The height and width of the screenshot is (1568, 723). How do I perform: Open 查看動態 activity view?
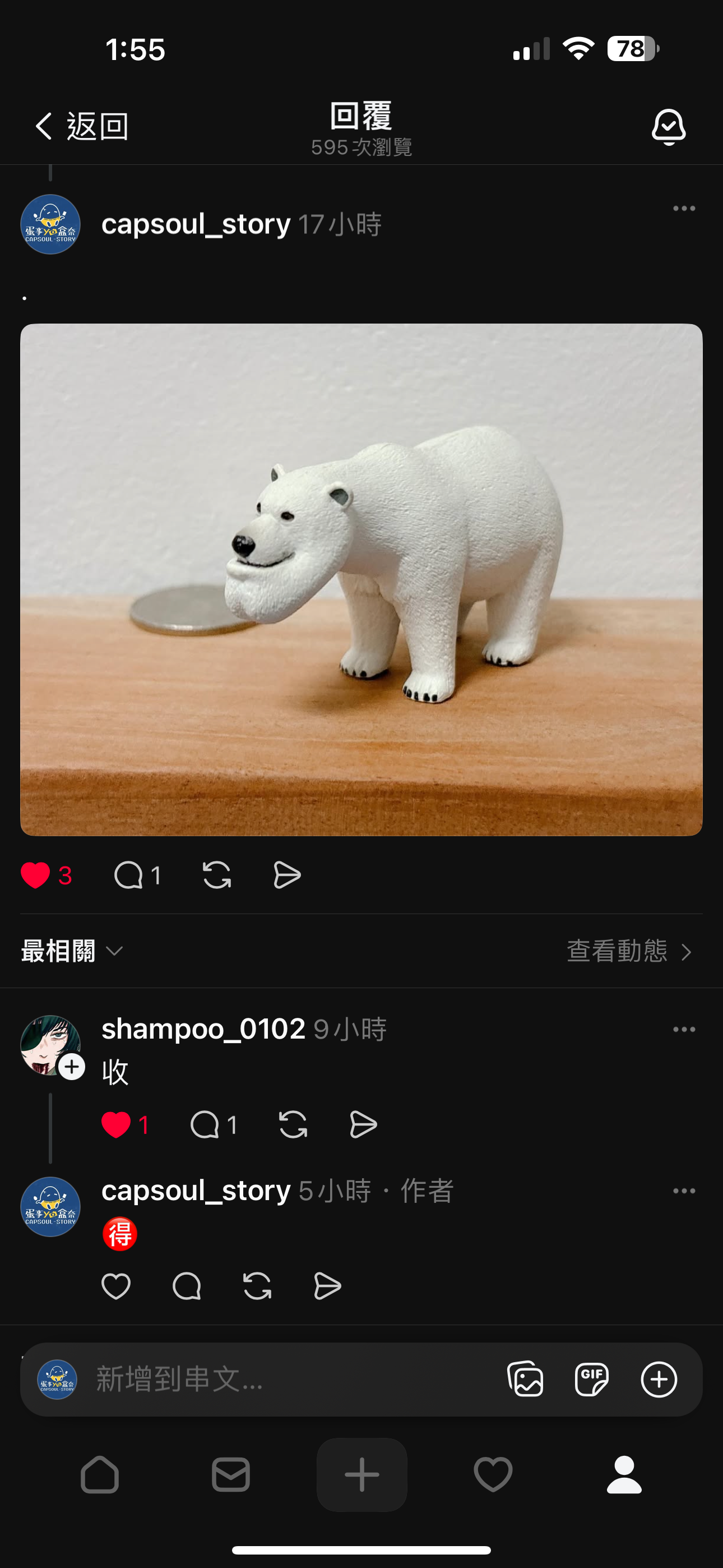click(x=629, y=951)
